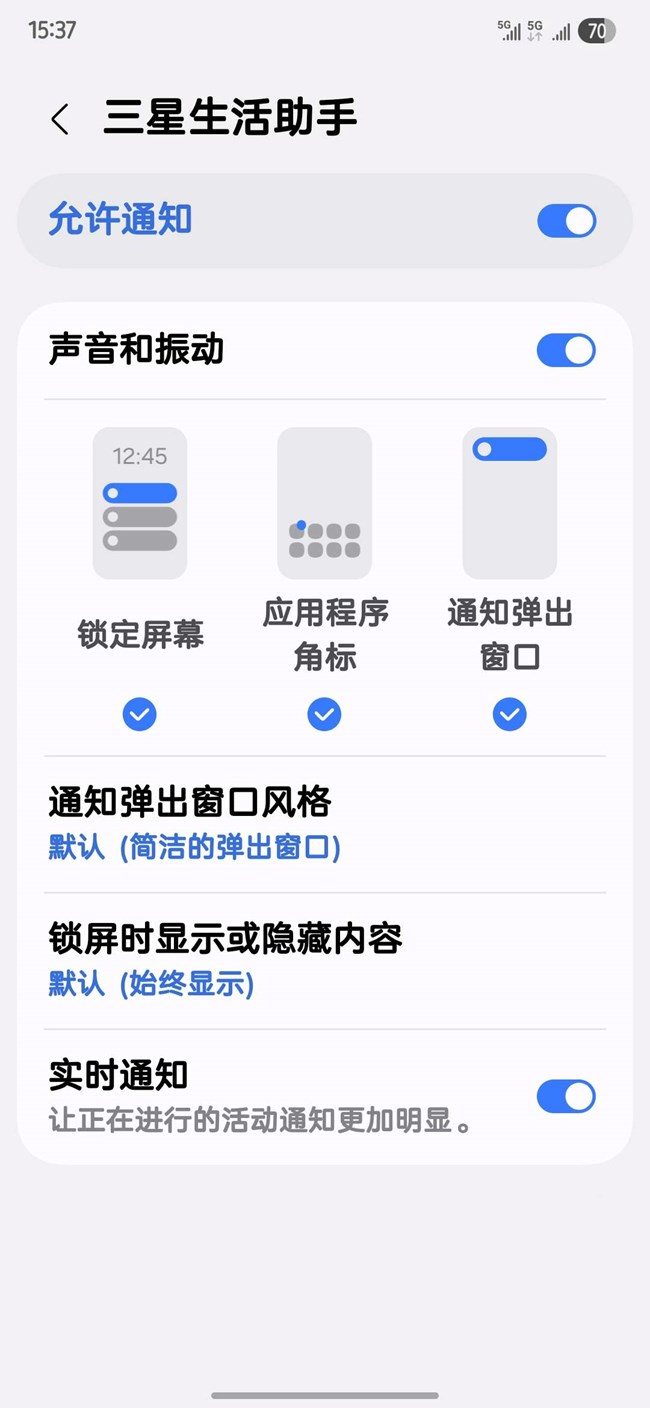The height and width of the screenshot is (1408, 650).
Task: Uncheck the 锁定屏幕 notification option
Action: (x=140, y=714)
